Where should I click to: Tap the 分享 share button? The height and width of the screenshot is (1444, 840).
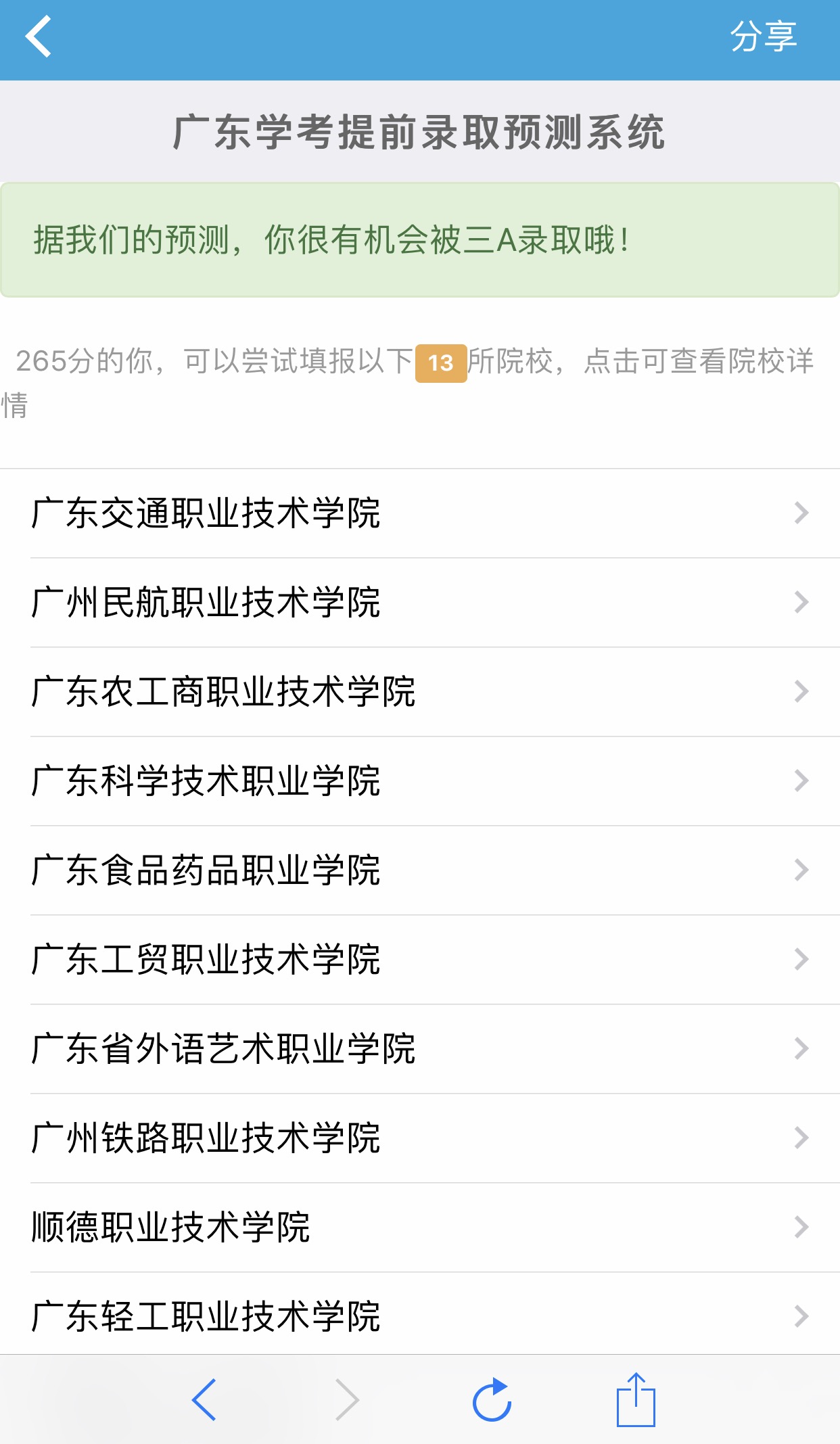[x=763, y=37]
